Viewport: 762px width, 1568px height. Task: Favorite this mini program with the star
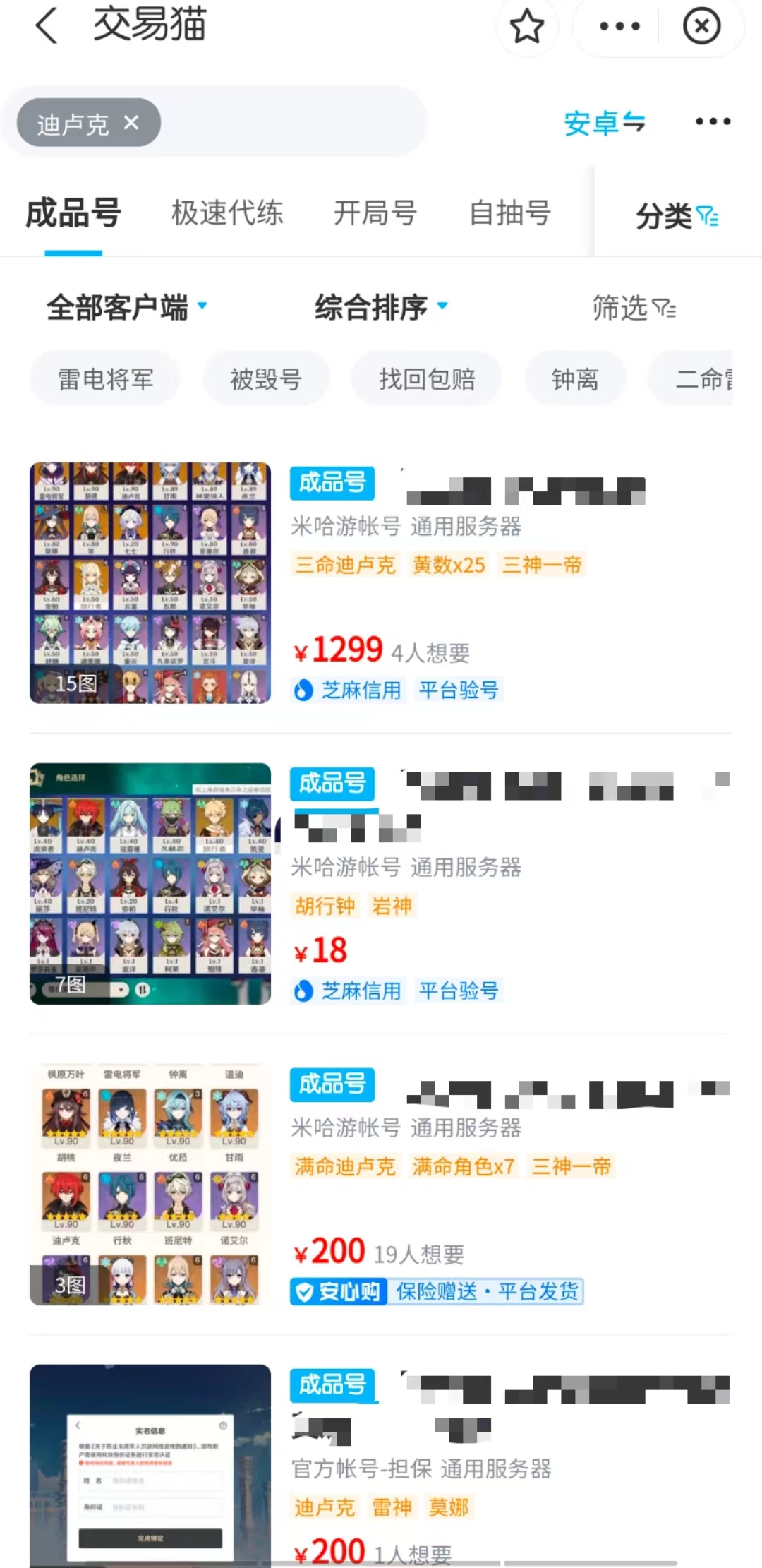point(526,27)
